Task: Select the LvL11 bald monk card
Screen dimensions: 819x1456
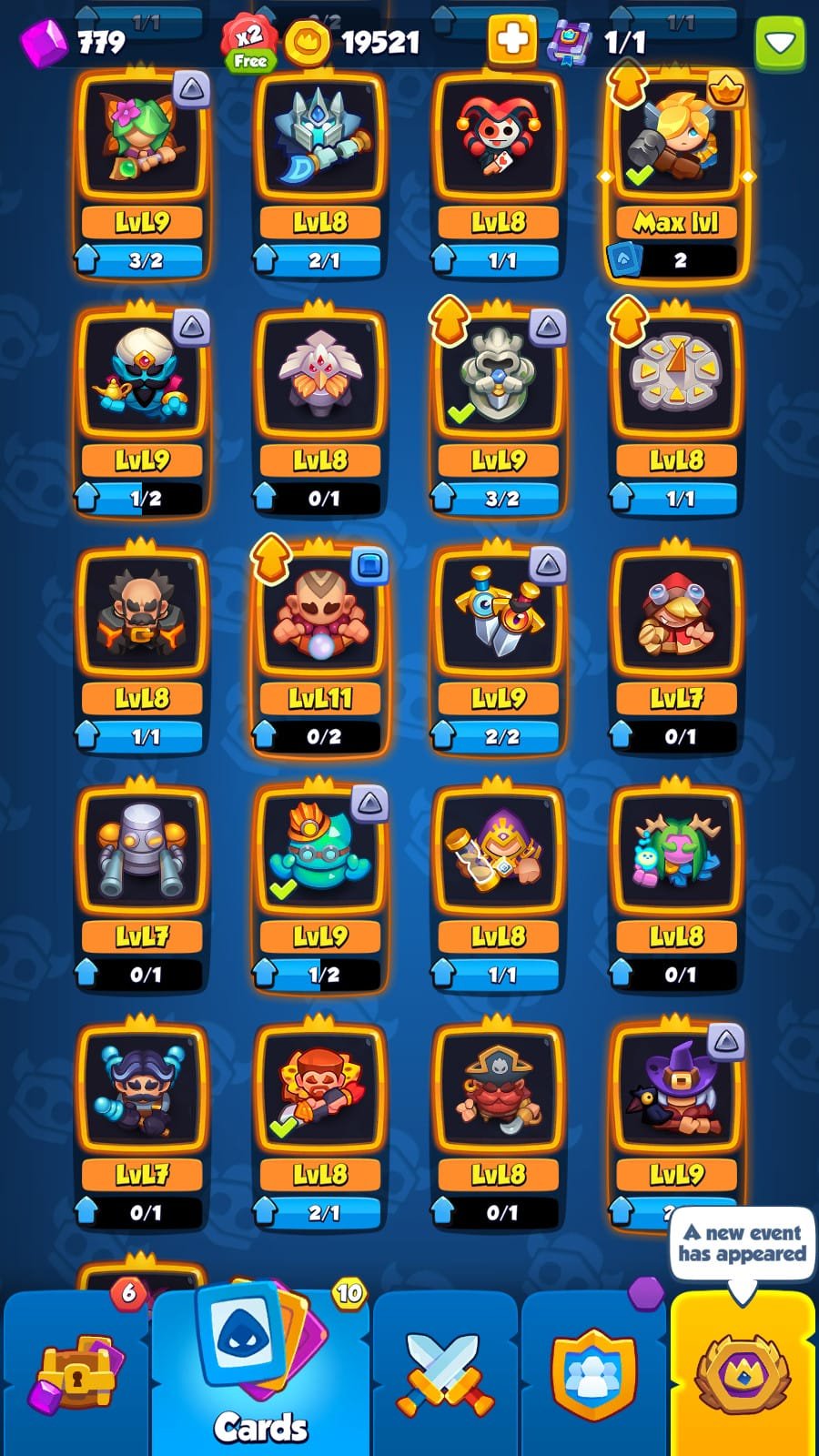Action: 319,621
